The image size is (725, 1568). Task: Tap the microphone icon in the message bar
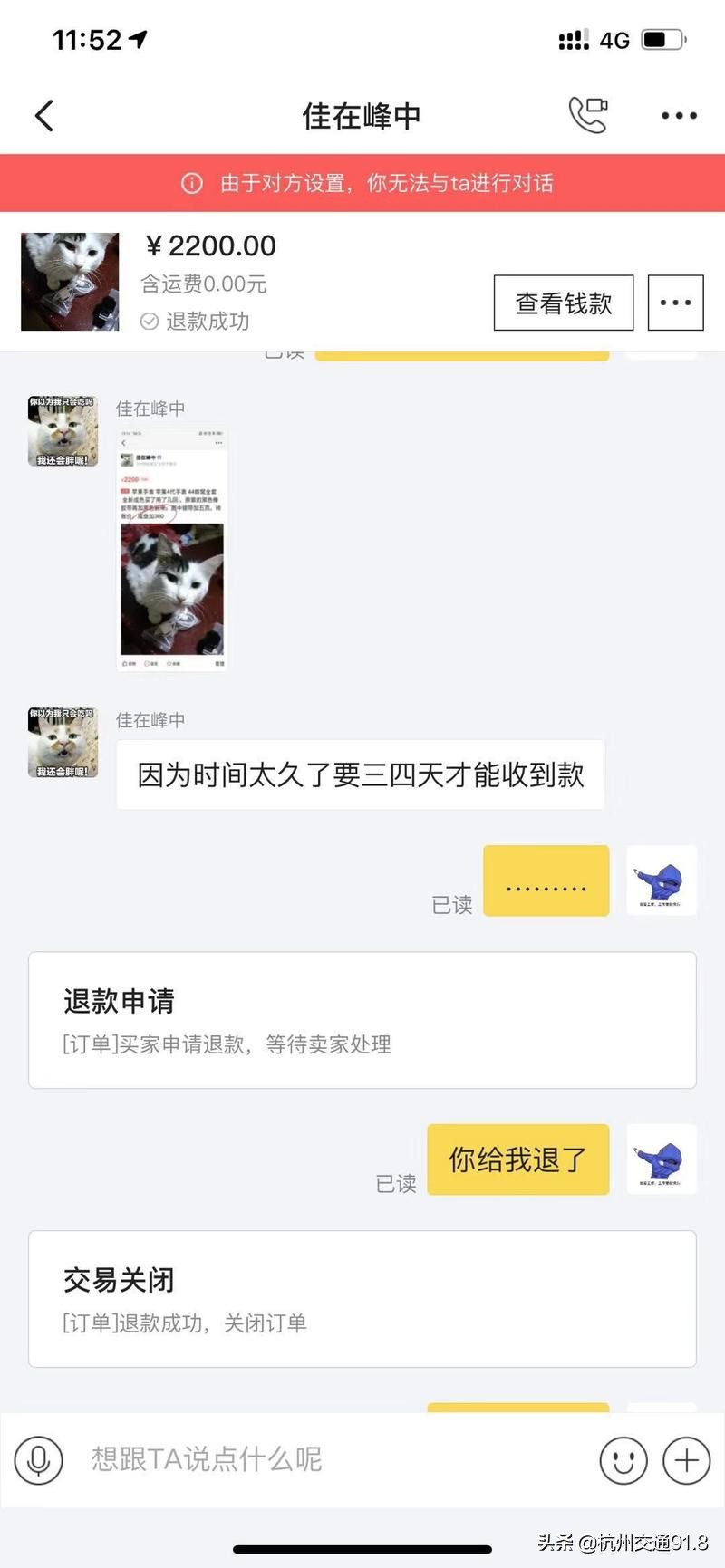pyautogui.click(x=38, y=1459)
